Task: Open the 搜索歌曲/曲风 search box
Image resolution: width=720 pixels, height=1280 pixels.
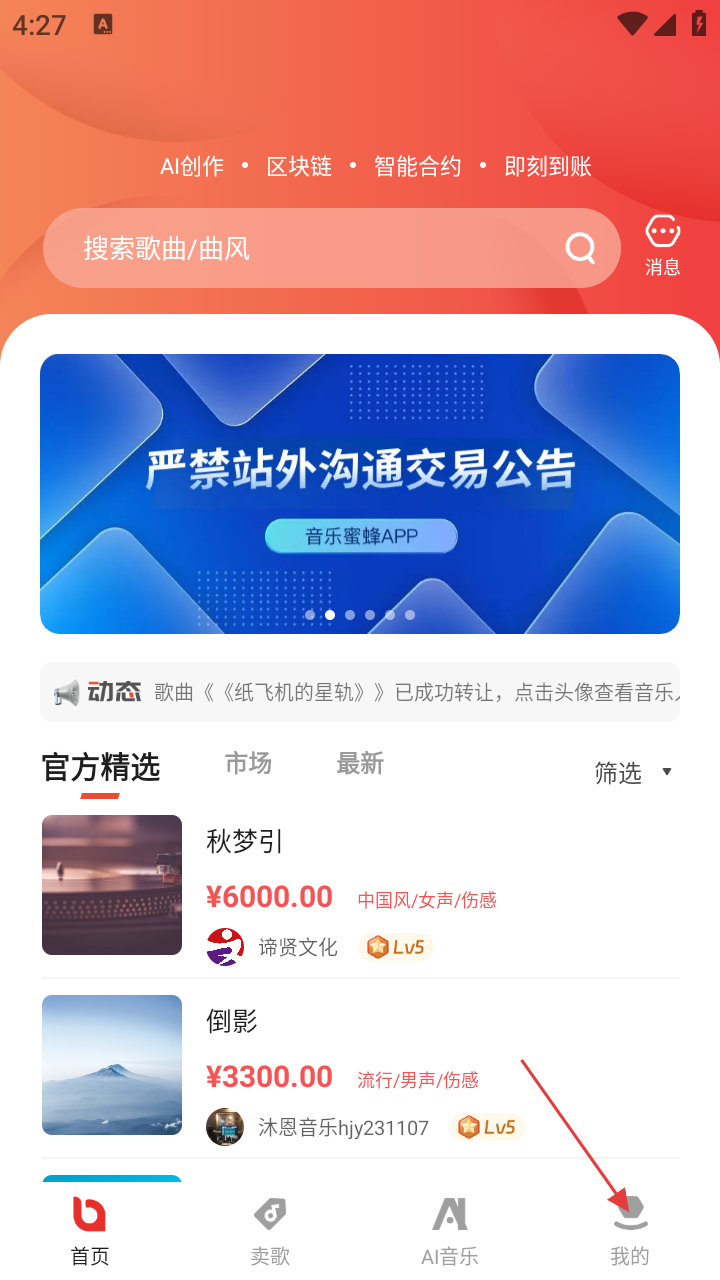Action: tap(300, 248)
